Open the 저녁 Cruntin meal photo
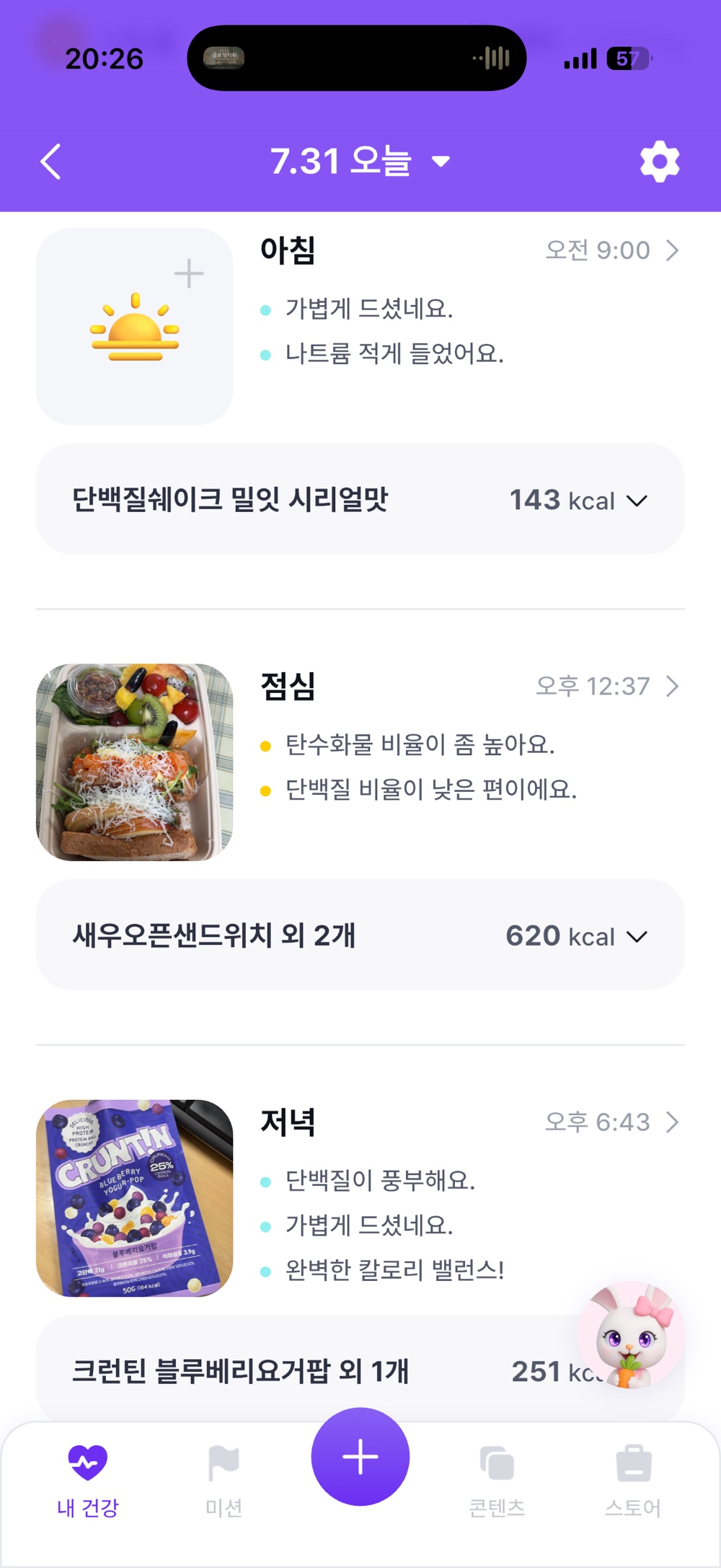The height and width of the screenshot is (1568, 721). [135, 1198]
